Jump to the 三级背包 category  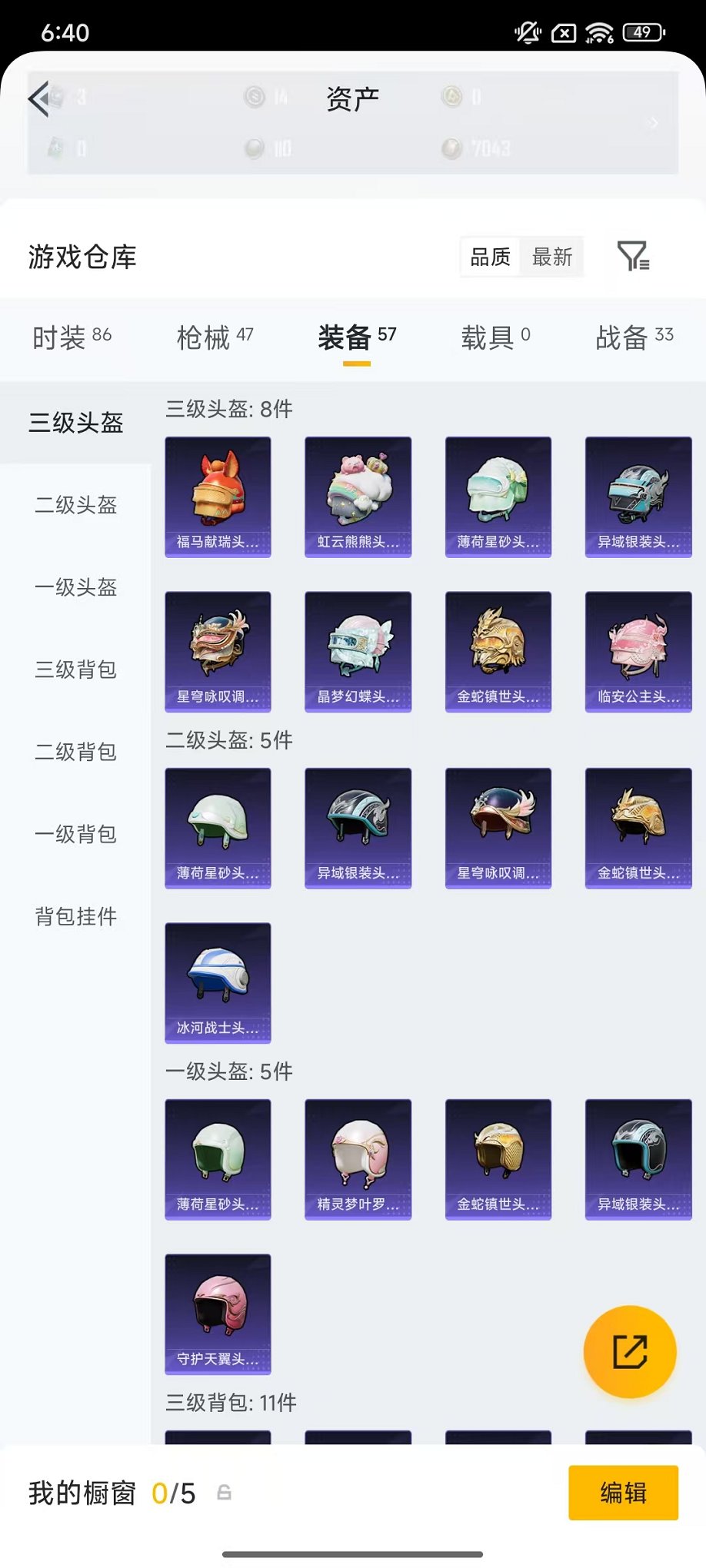click(75, 669)
